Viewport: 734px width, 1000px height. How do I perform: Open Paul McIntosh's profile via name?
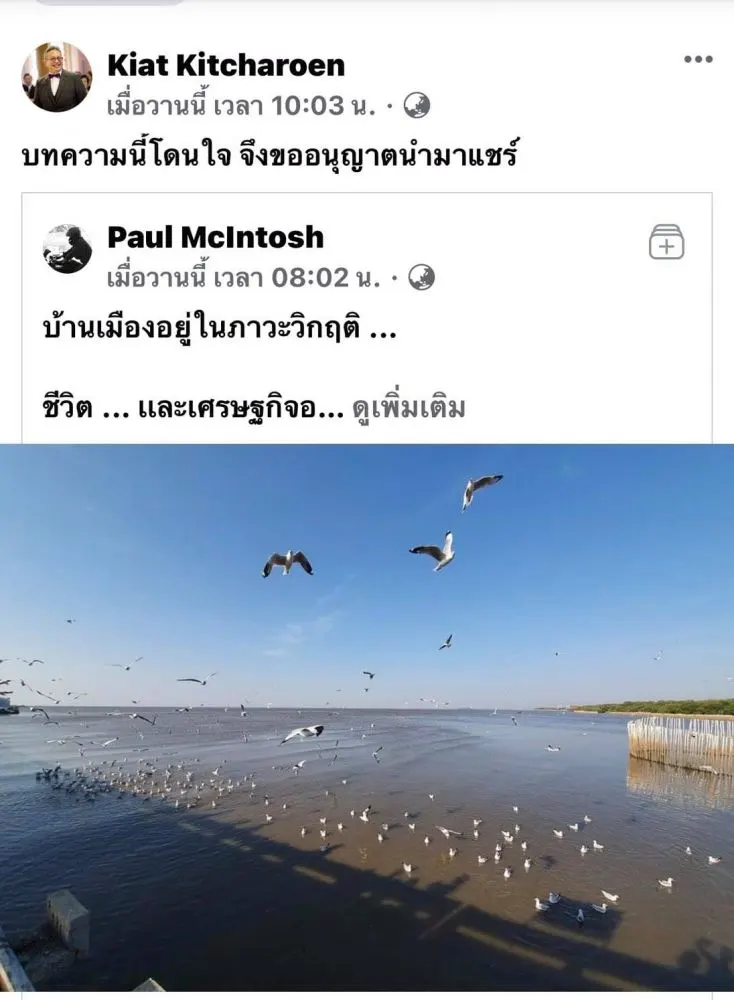click(x=215, y=238)
